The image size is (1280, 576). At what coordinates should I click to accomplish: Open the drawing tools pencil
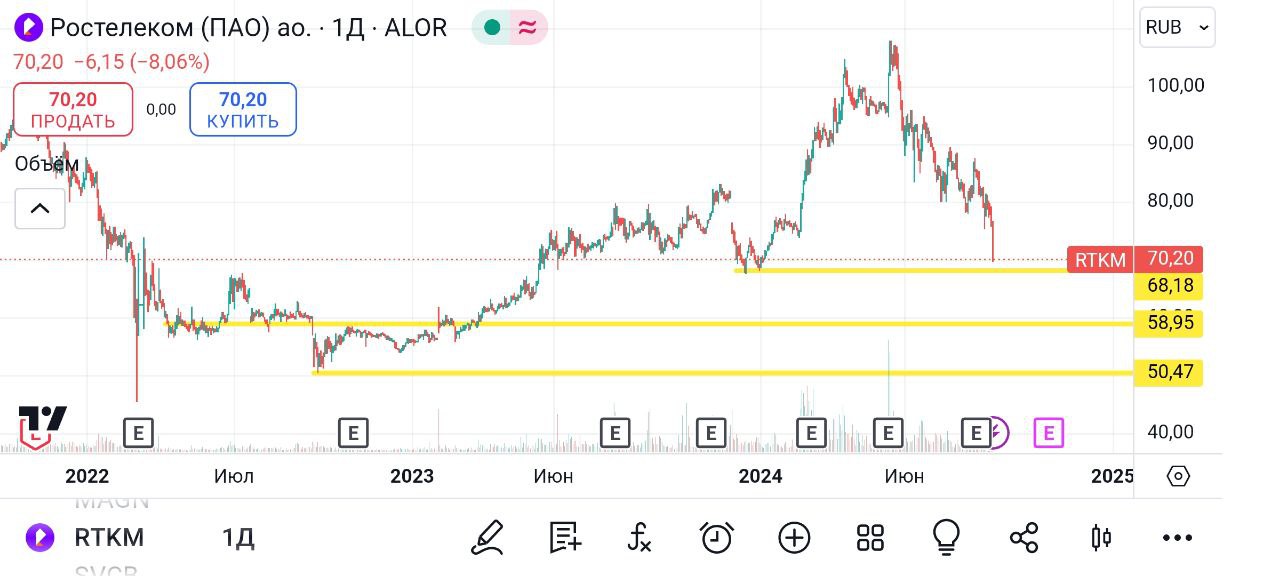tap(487, 538)
